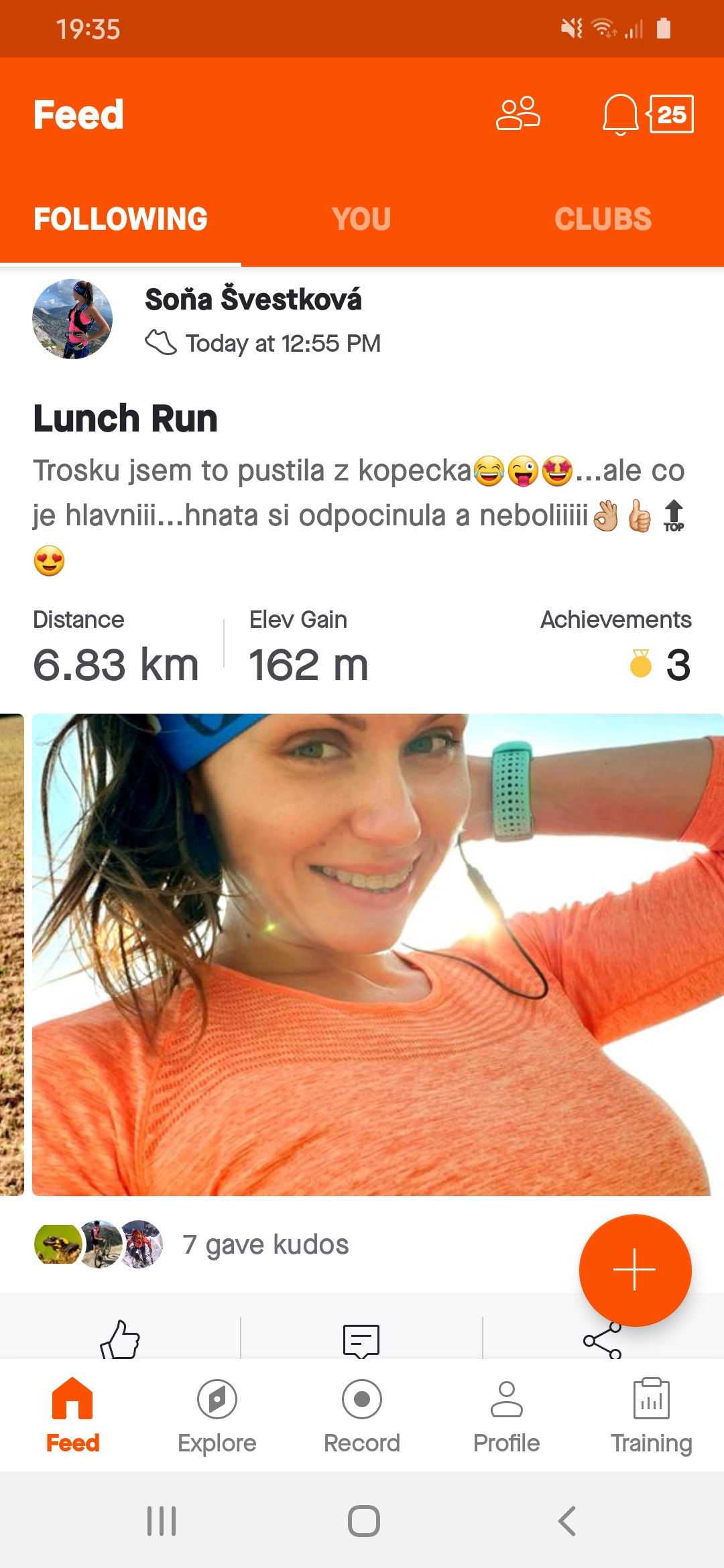See the 7 athletes who gave kudos
The height and width of the screenshot is (1568, 724).
tap(265, 1244)
